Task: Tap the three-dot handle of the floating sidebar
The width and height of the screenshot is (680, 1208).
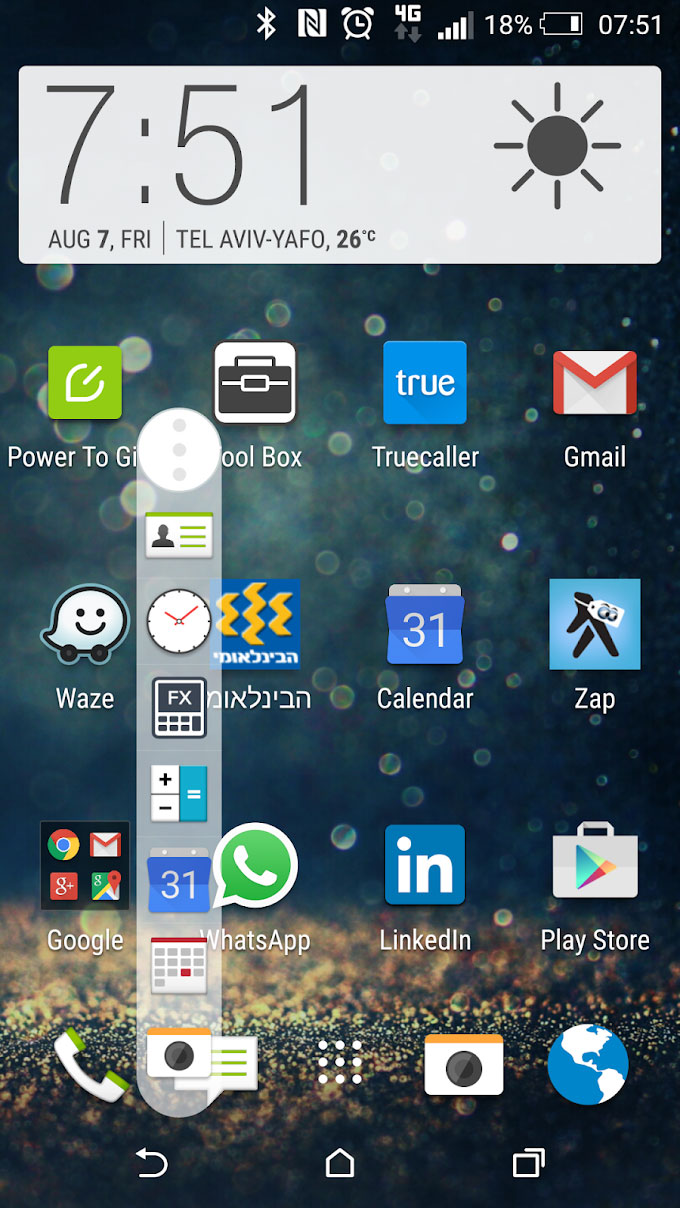Action: pos(179,450)
